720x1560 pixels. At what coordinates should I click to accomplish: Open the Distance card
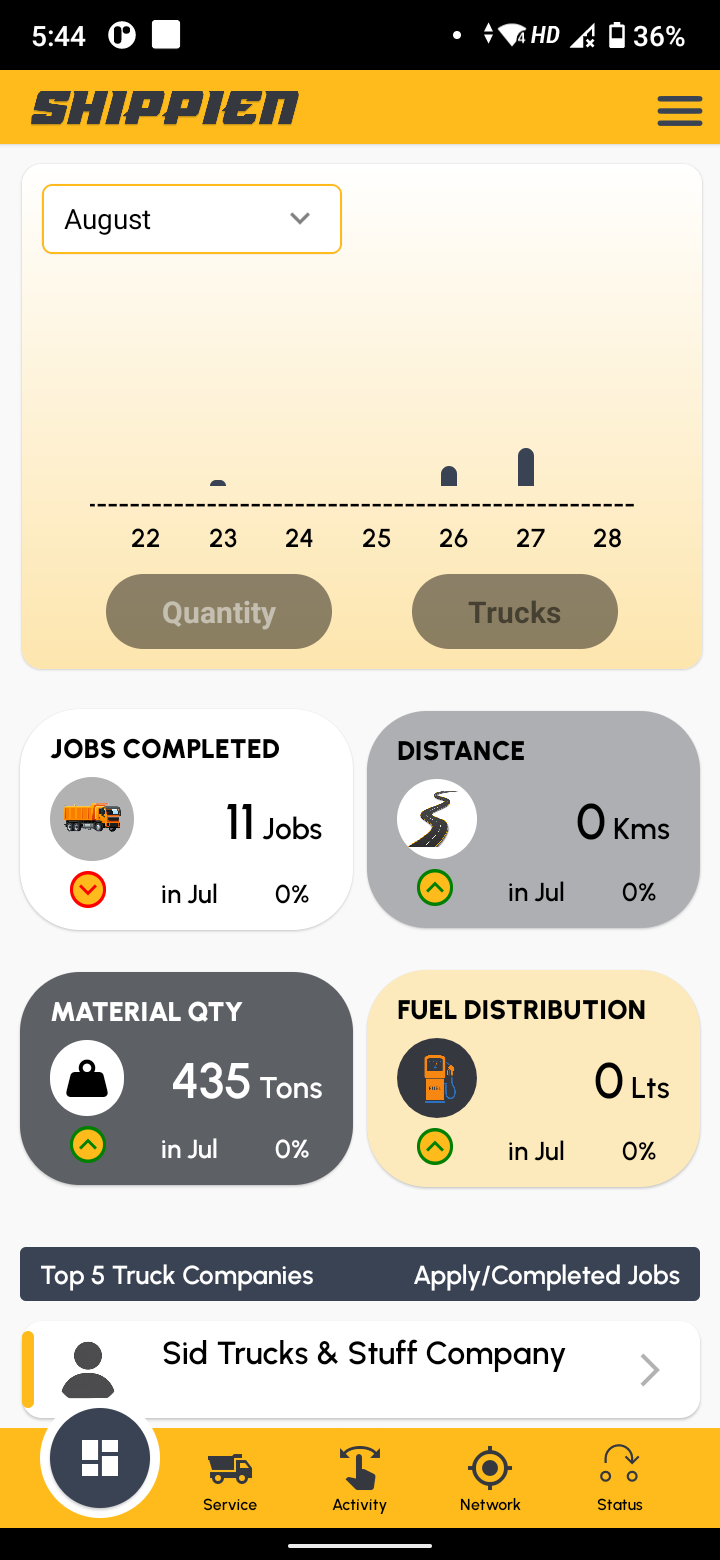533,820
